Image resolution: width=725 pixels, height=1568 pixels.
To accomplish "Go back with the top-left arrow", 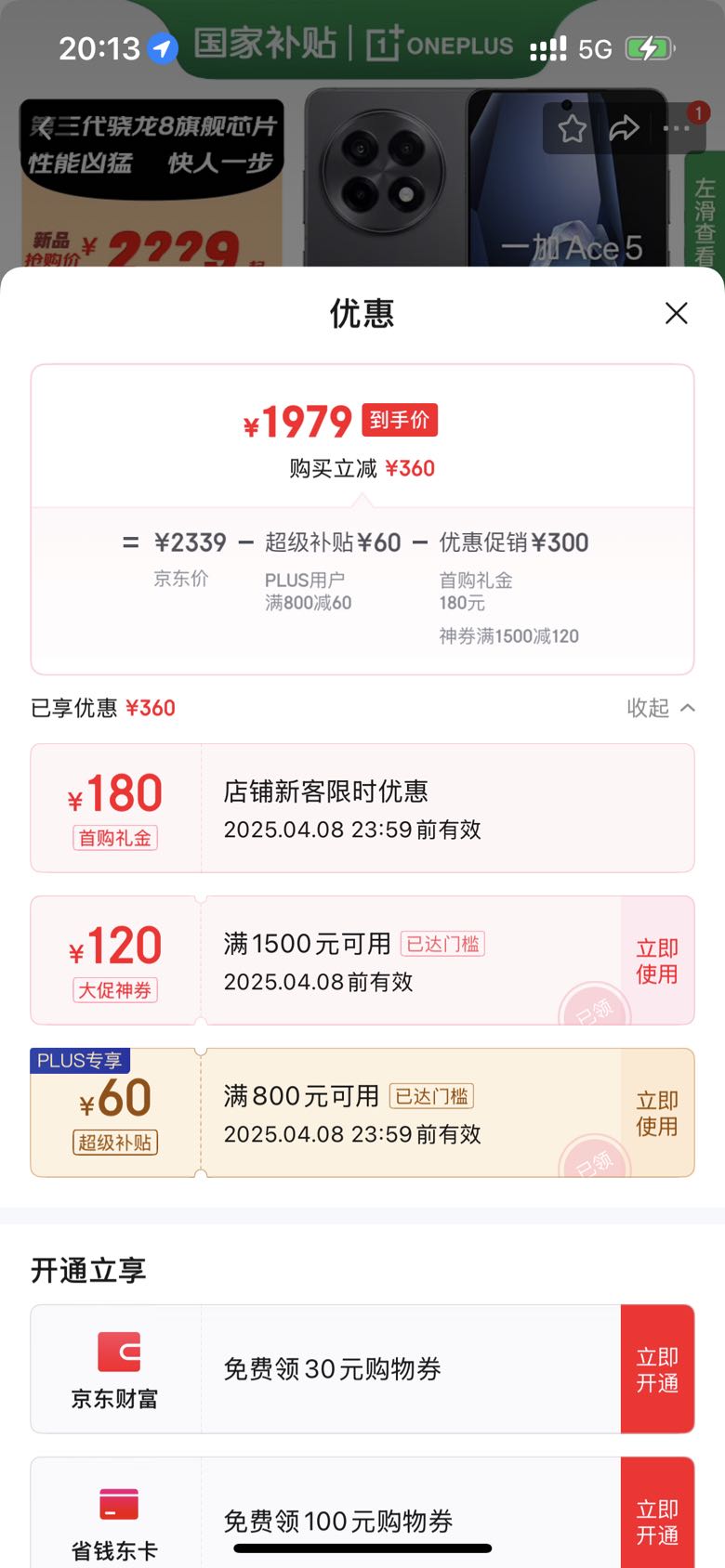I will point(44,128).
